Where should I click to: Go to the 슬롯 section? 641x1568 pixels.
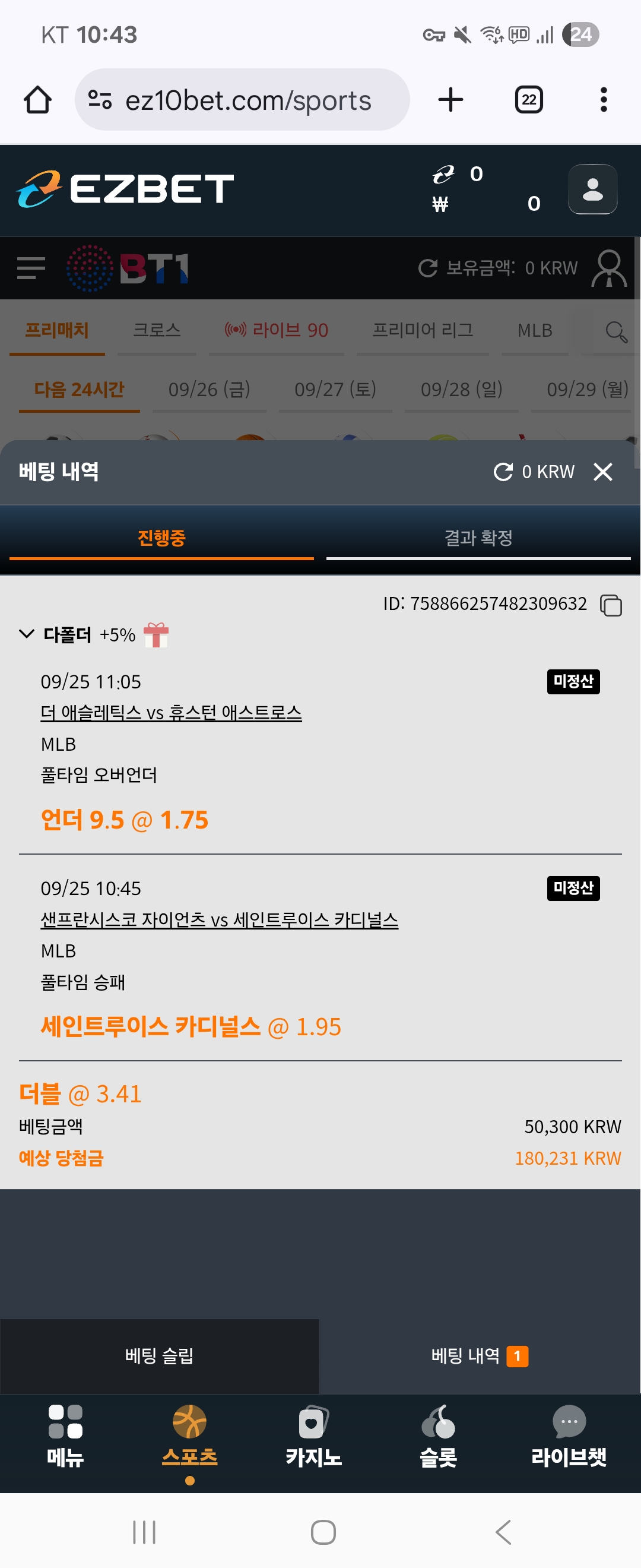(x=438, y=1436)
